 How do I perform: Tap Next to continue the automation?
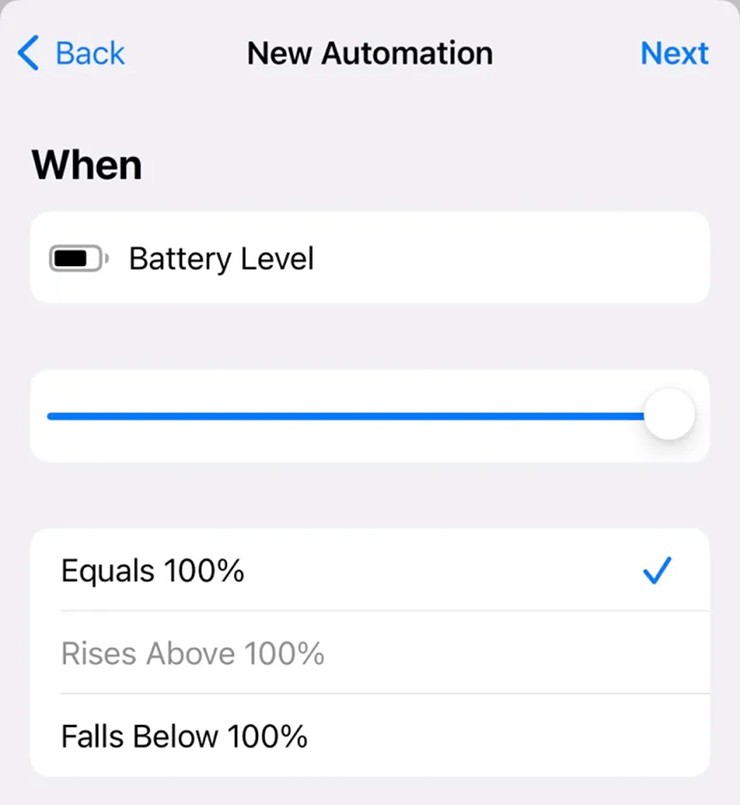[x=674, y=52]
